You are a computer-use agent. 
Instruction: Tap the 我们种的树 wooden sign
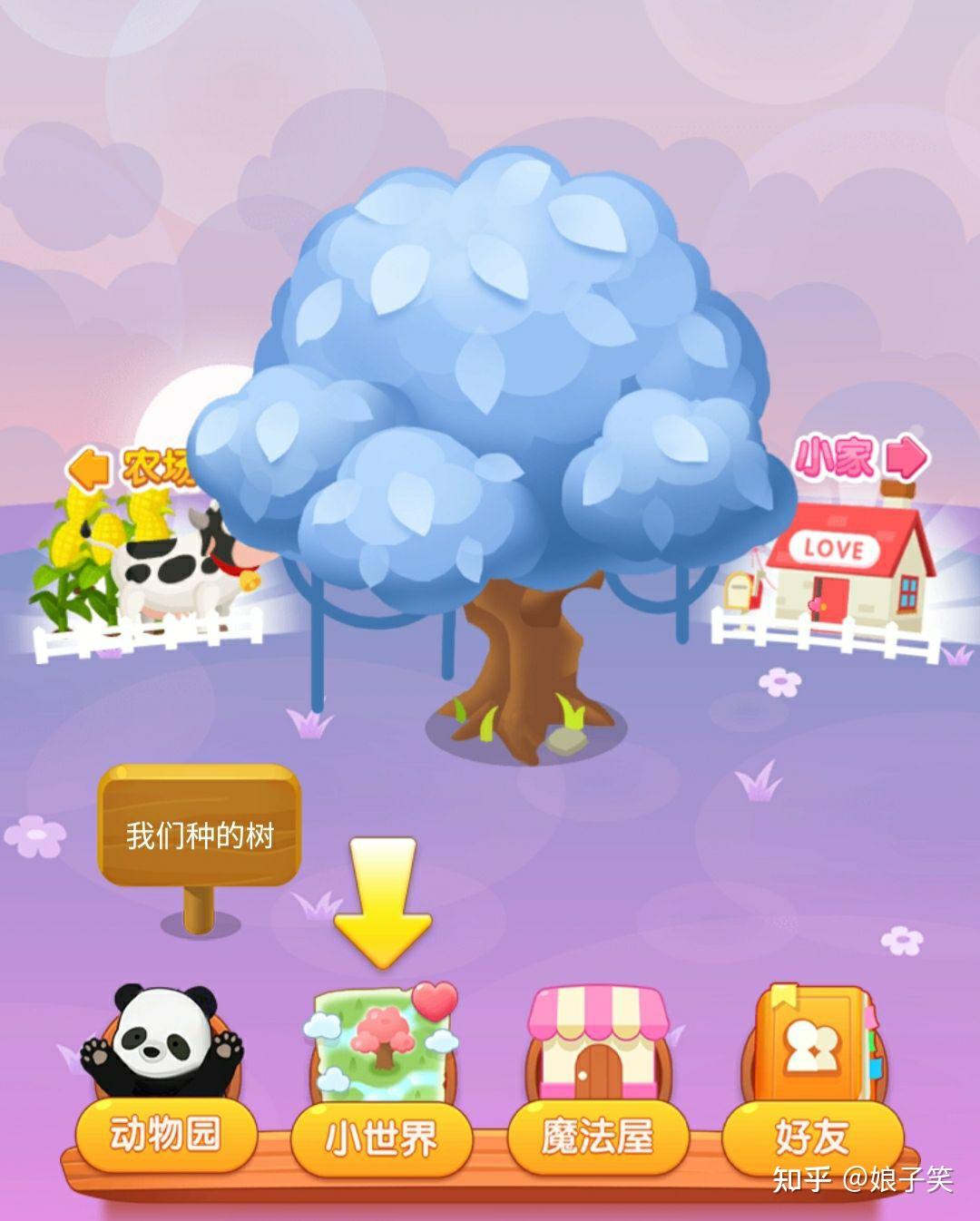click(x=200, y=833)
